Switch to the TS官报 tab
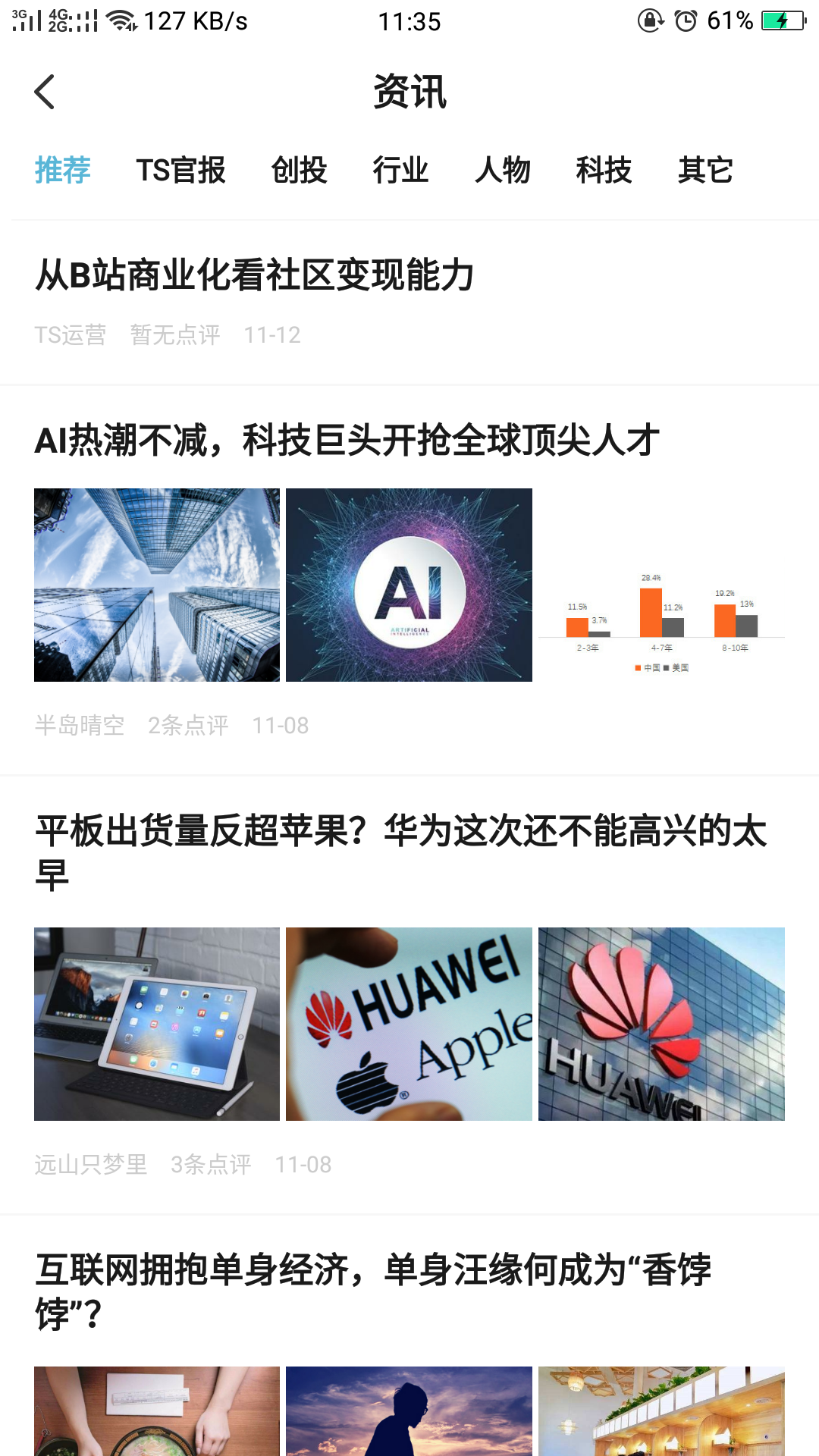The height and width of the screenshot is (1456, 819). [180, 170]
